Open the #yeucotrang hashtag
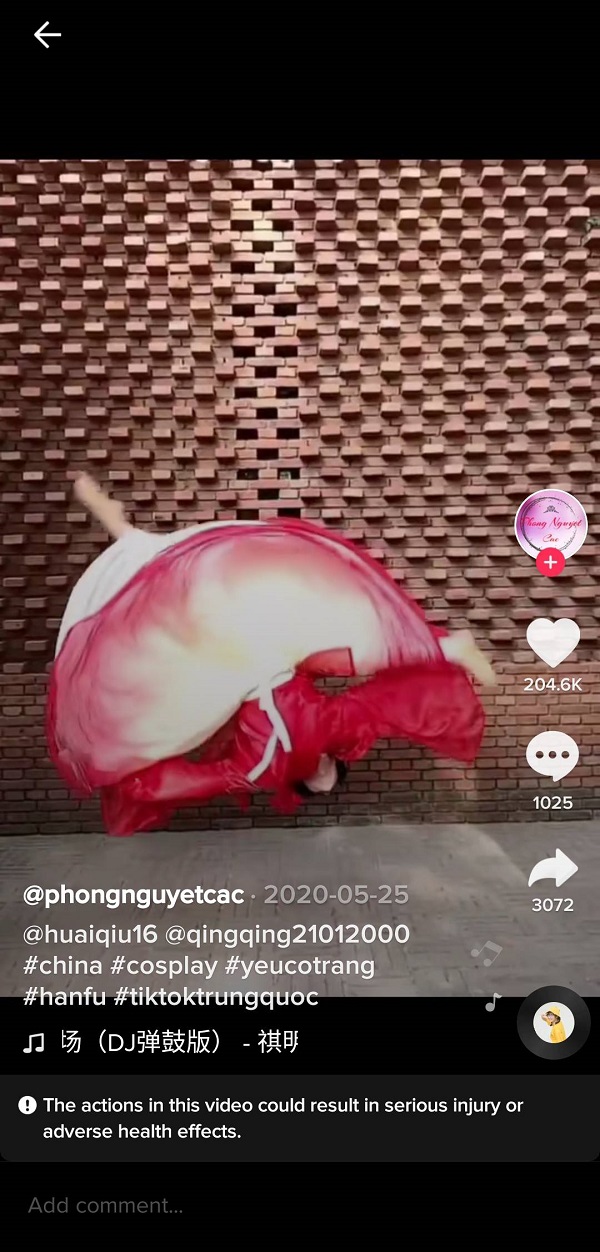 click(300, 965)
